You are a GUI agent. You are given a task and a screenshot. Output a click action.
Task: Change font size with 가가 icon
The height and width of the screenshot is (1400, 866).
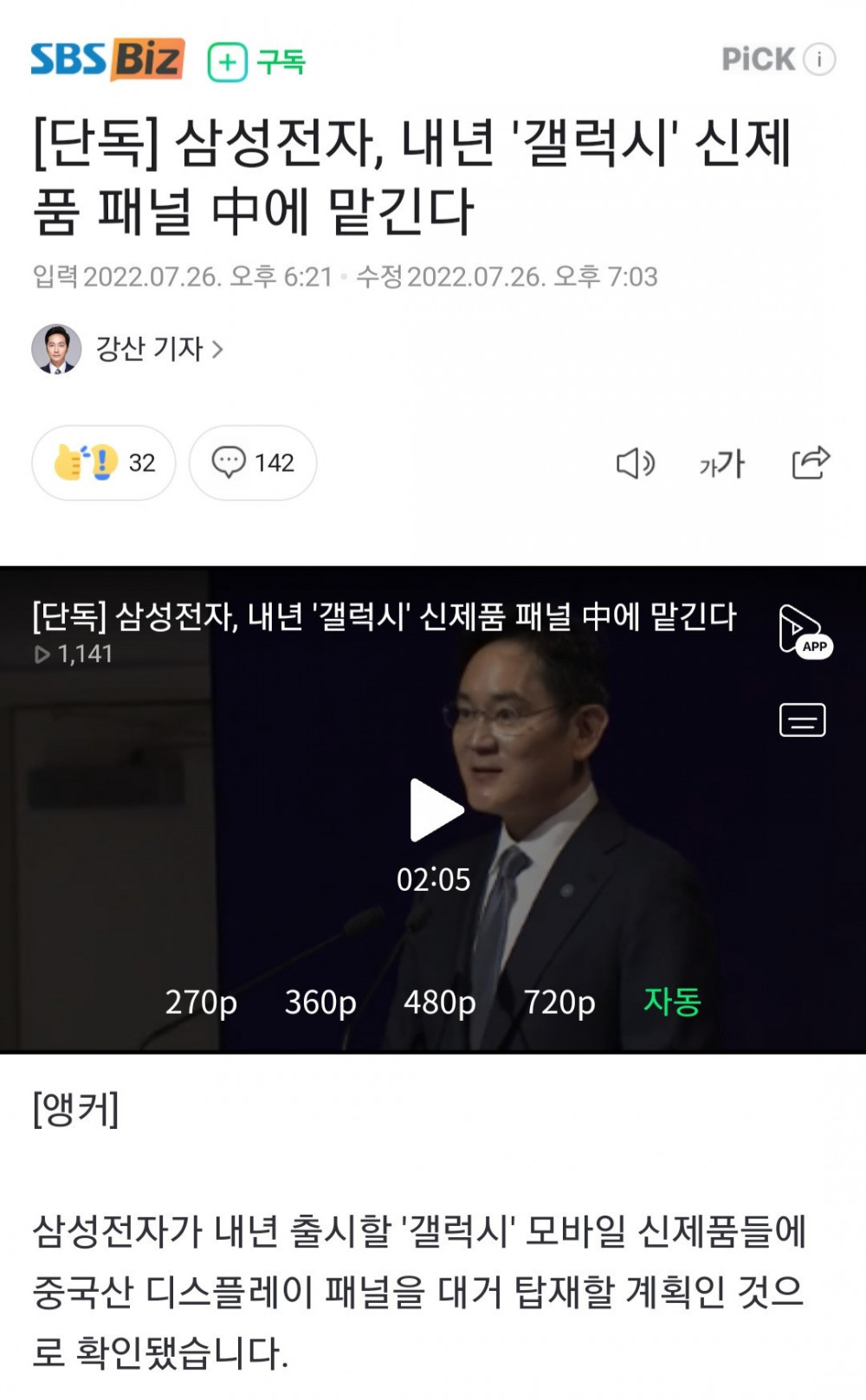pyautogui.click(x=721, y=463)
